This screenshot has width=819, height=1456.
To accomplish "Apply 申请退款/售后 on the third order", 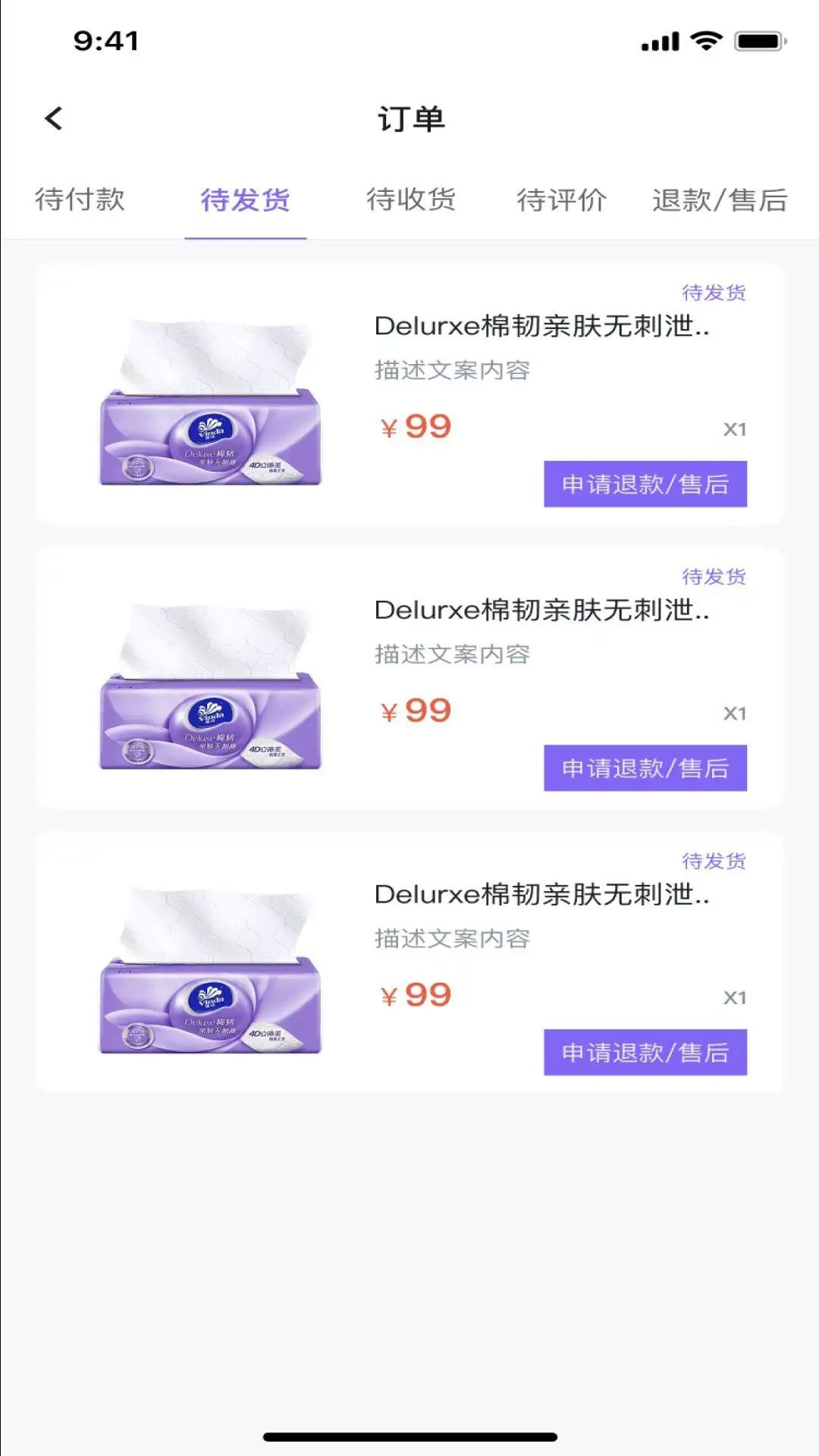I will tap(645, 1053).
